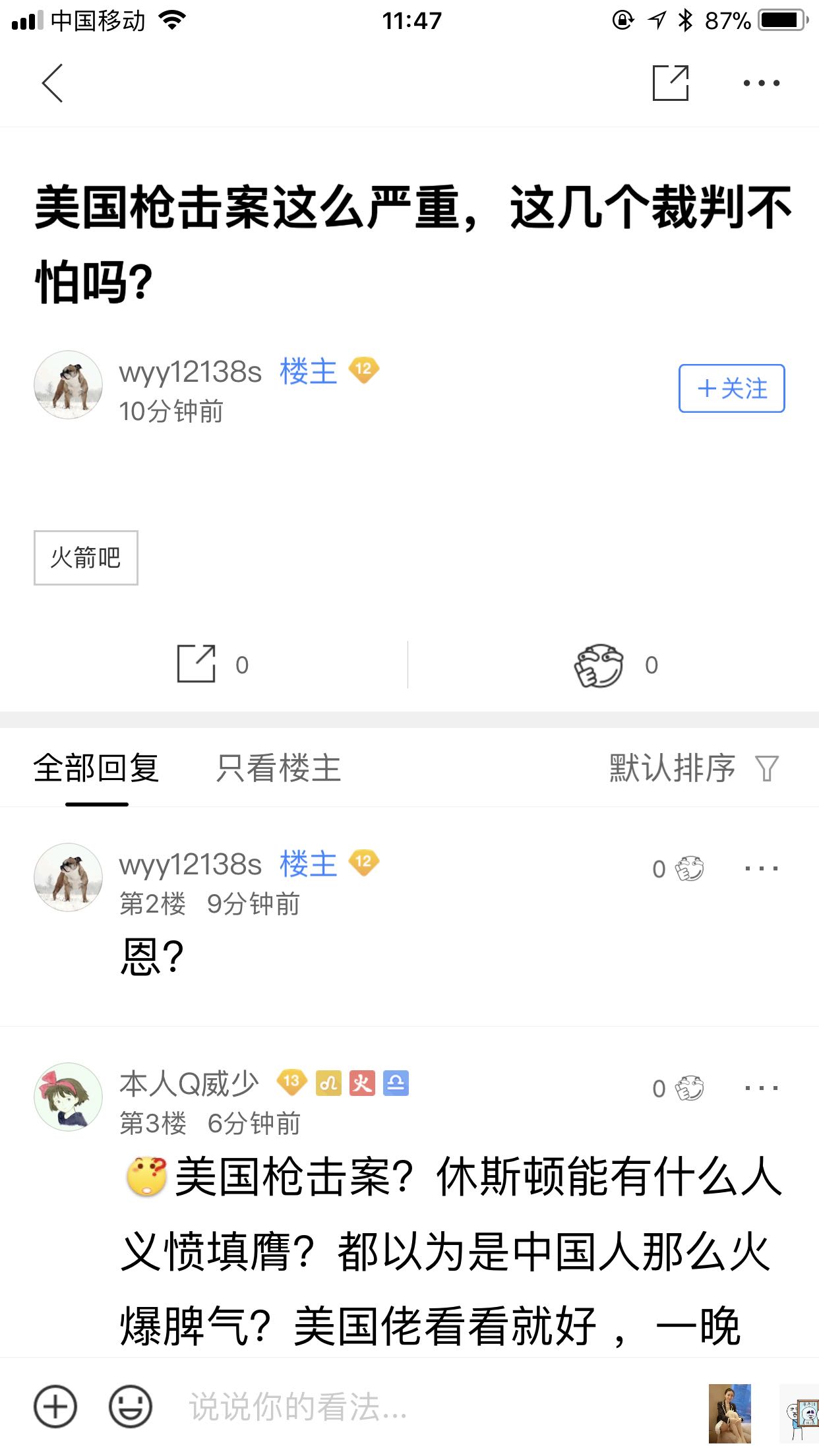View 本人Q威少's profile avatar

[68, 1097]
